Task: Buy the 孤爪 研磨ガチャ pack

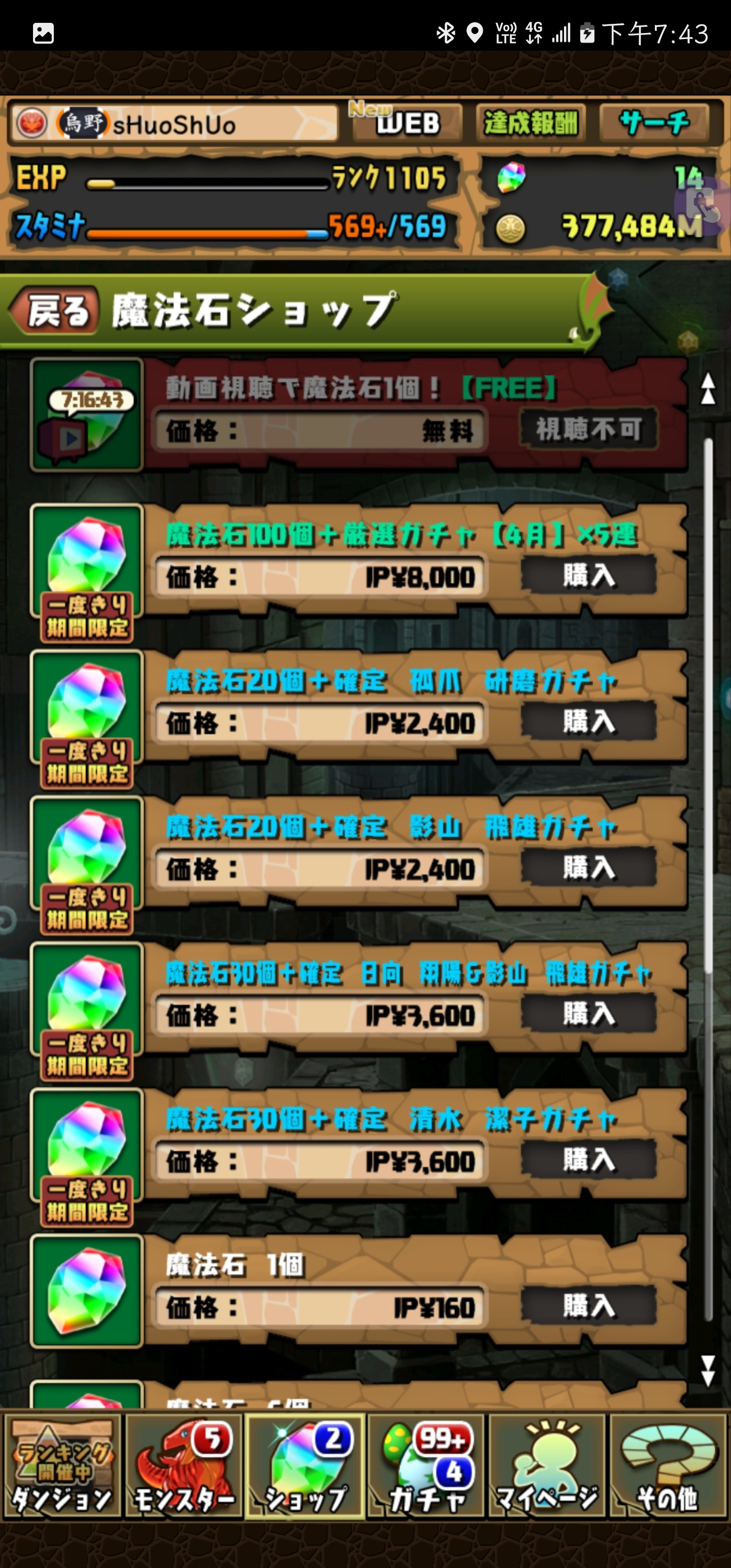Action: pos(588,722)
